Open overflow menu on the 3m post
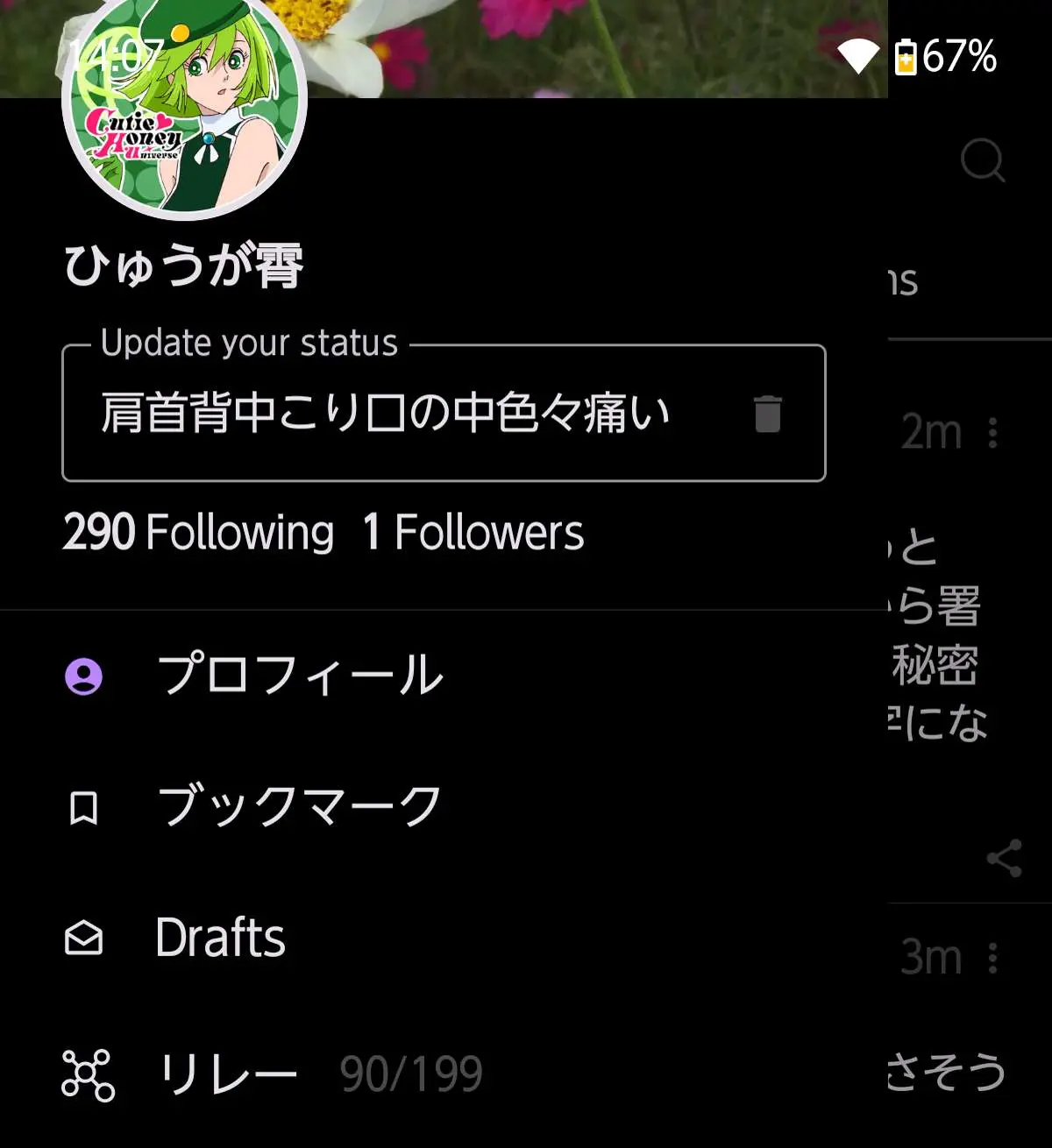 tap(992, 958)
